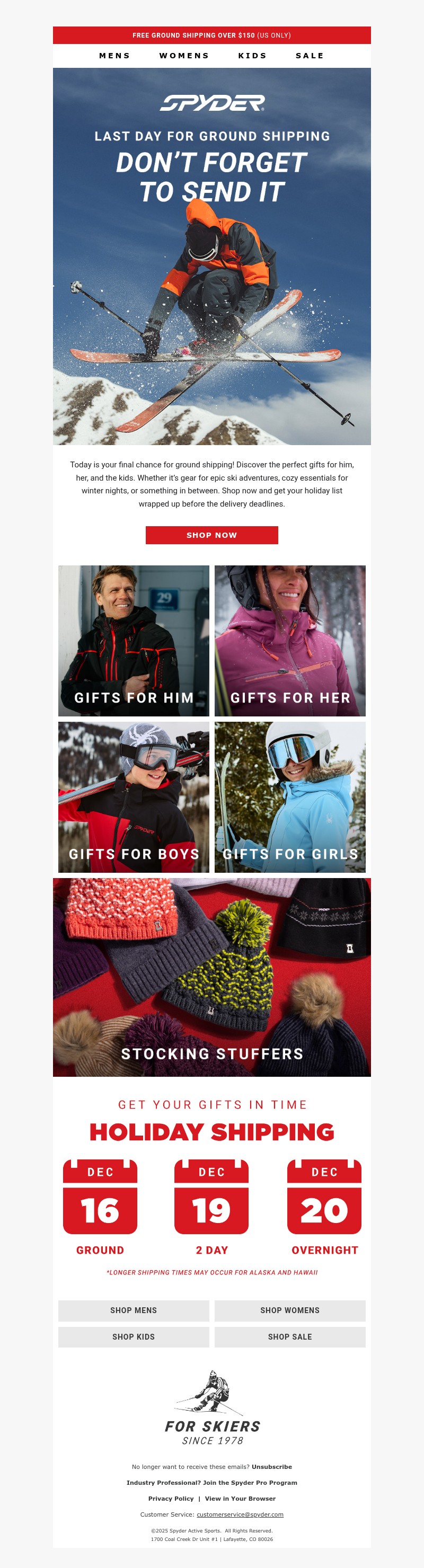Tap the SHOP SALE button
Image resolution: width=424 pixels, height=1568 pixels.
point(290,1337)
